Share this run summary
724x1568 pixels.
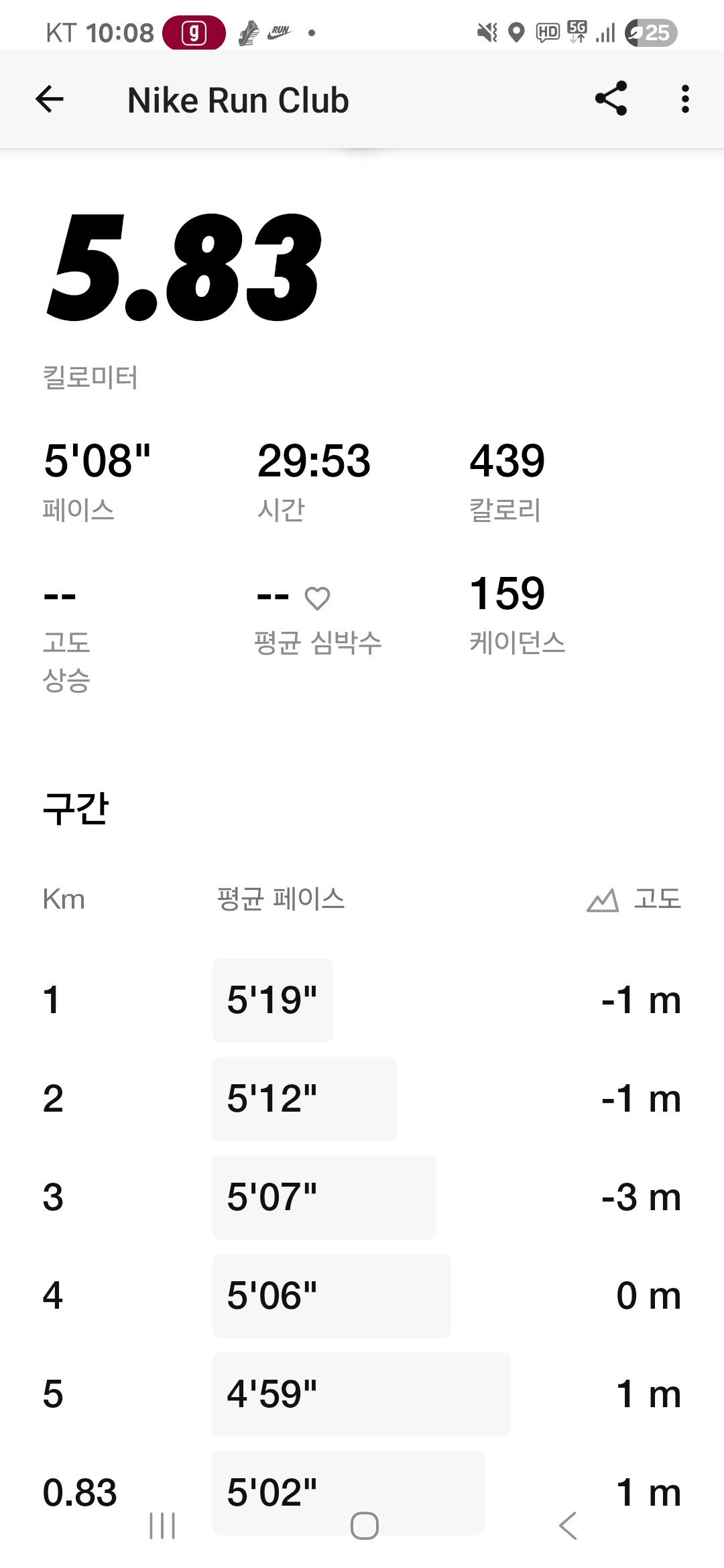tap(611, 99)
